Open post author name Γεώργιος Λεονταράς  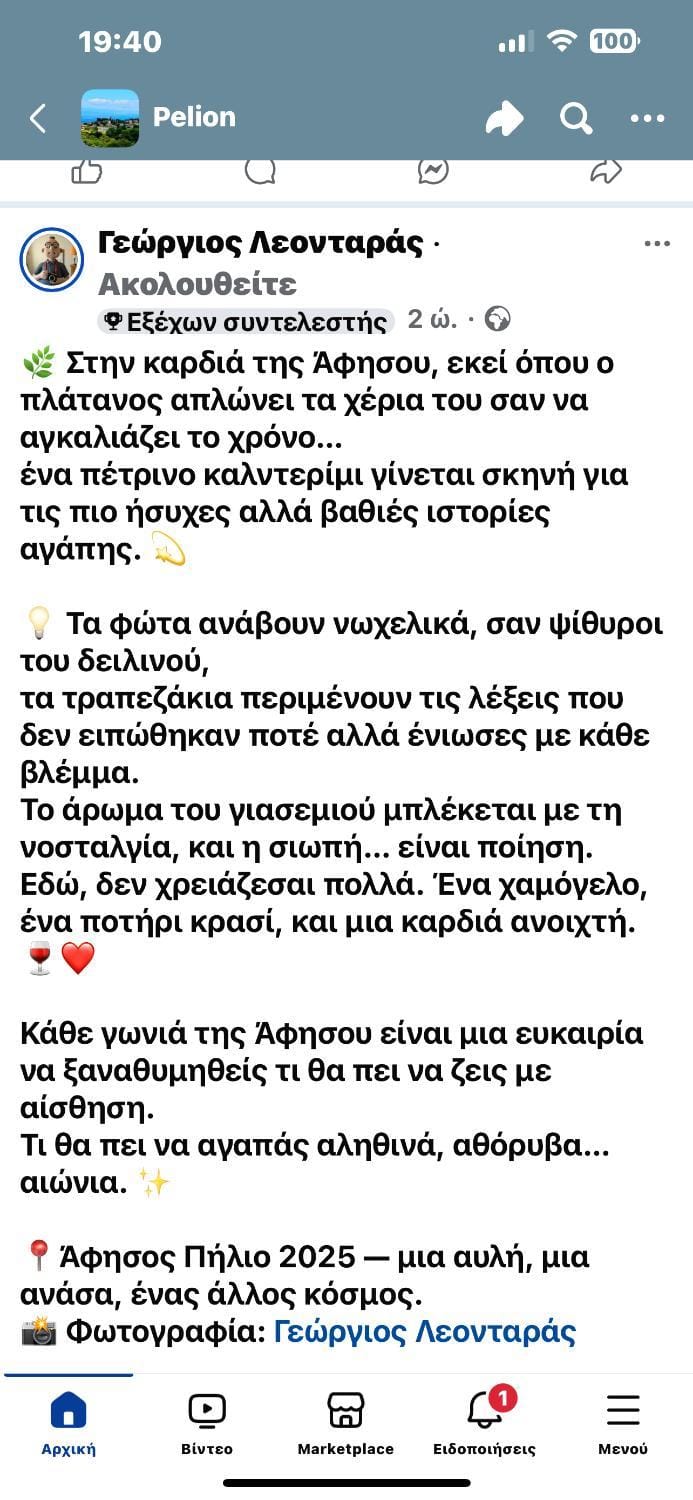click(261, 242)
